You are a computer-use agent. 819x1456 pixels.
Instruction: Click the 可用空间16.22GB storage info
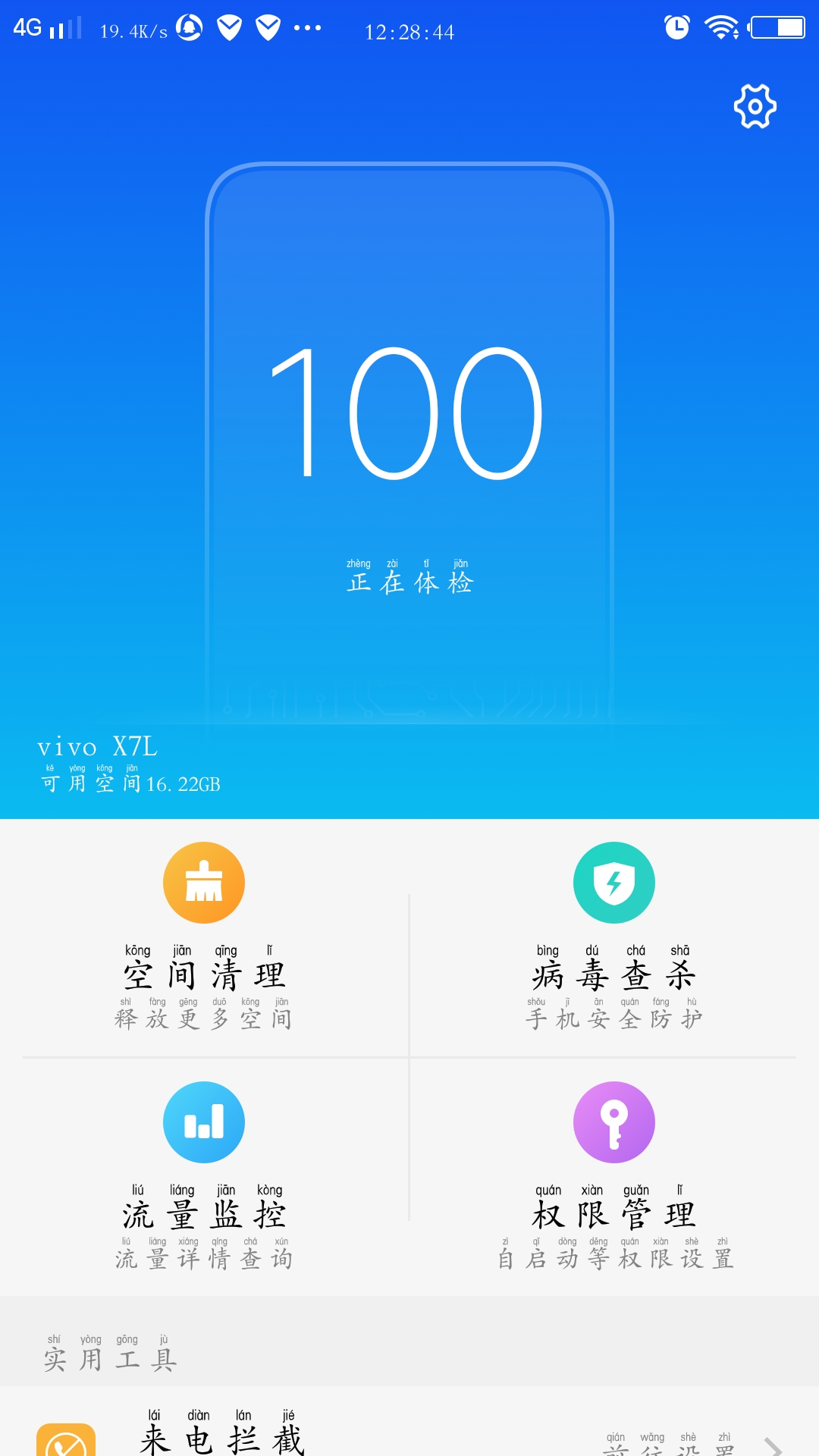pyautogui.click(x=129, y=785)
